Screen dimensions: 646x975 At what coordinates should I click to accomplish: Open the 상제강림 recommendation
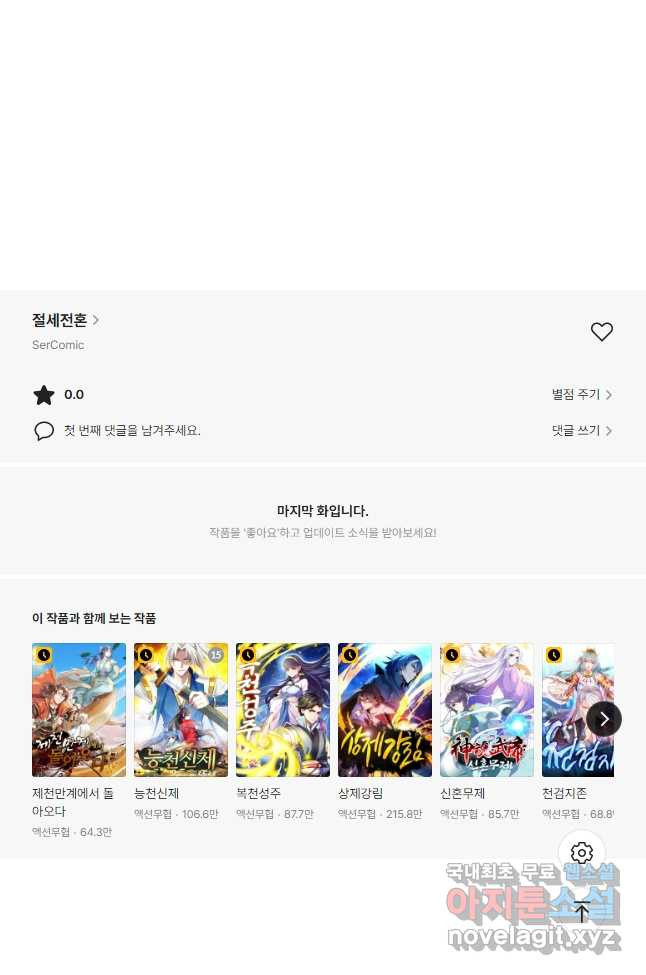click(x=385, y=710)
